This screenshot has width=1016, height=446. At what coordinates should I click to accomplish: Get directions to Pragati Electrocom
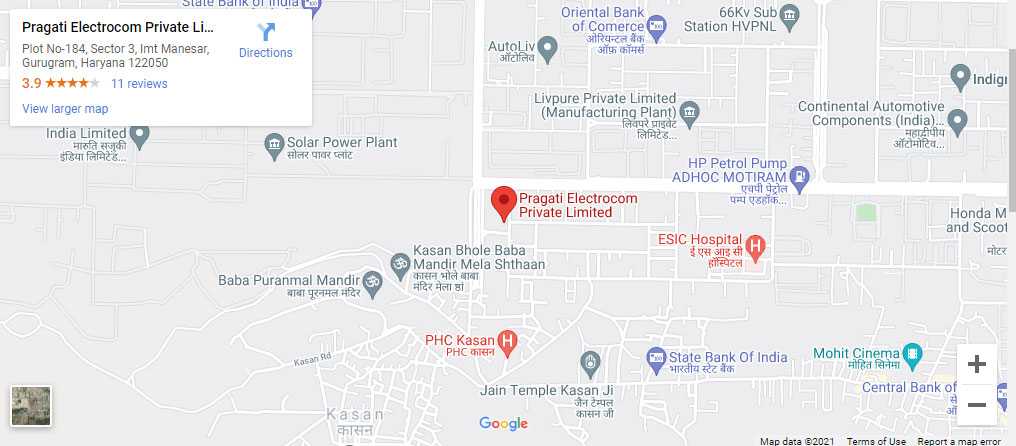265,40
